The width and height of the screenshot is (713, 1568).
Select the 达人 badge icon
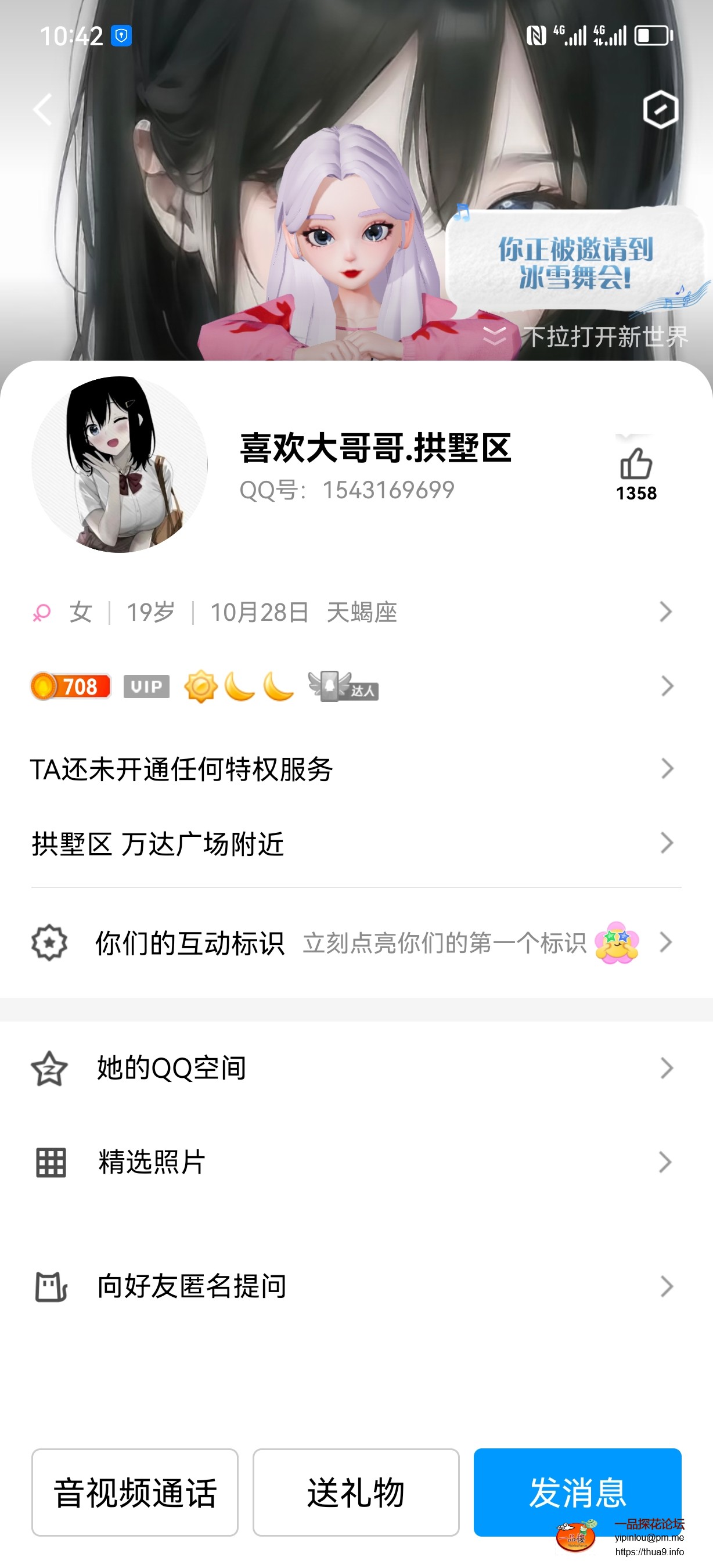click(x=344, y=688)
